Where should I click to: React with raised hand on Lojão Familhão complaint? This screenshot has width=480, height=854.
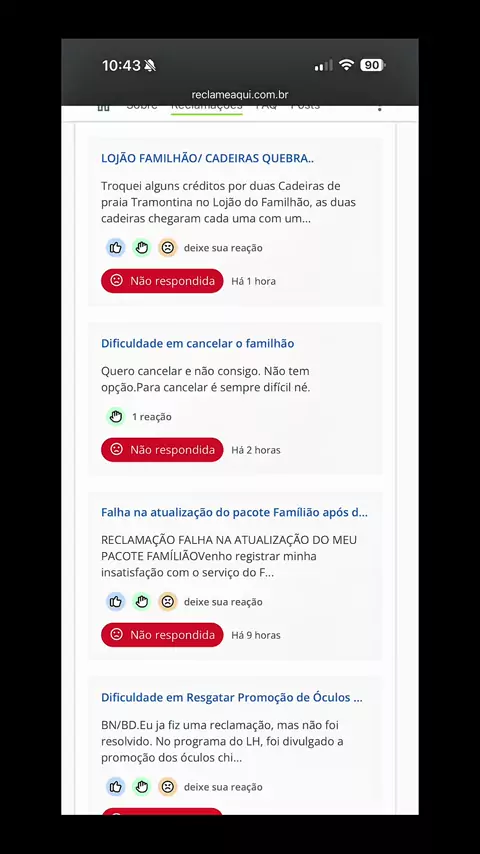tap(142, 248)
